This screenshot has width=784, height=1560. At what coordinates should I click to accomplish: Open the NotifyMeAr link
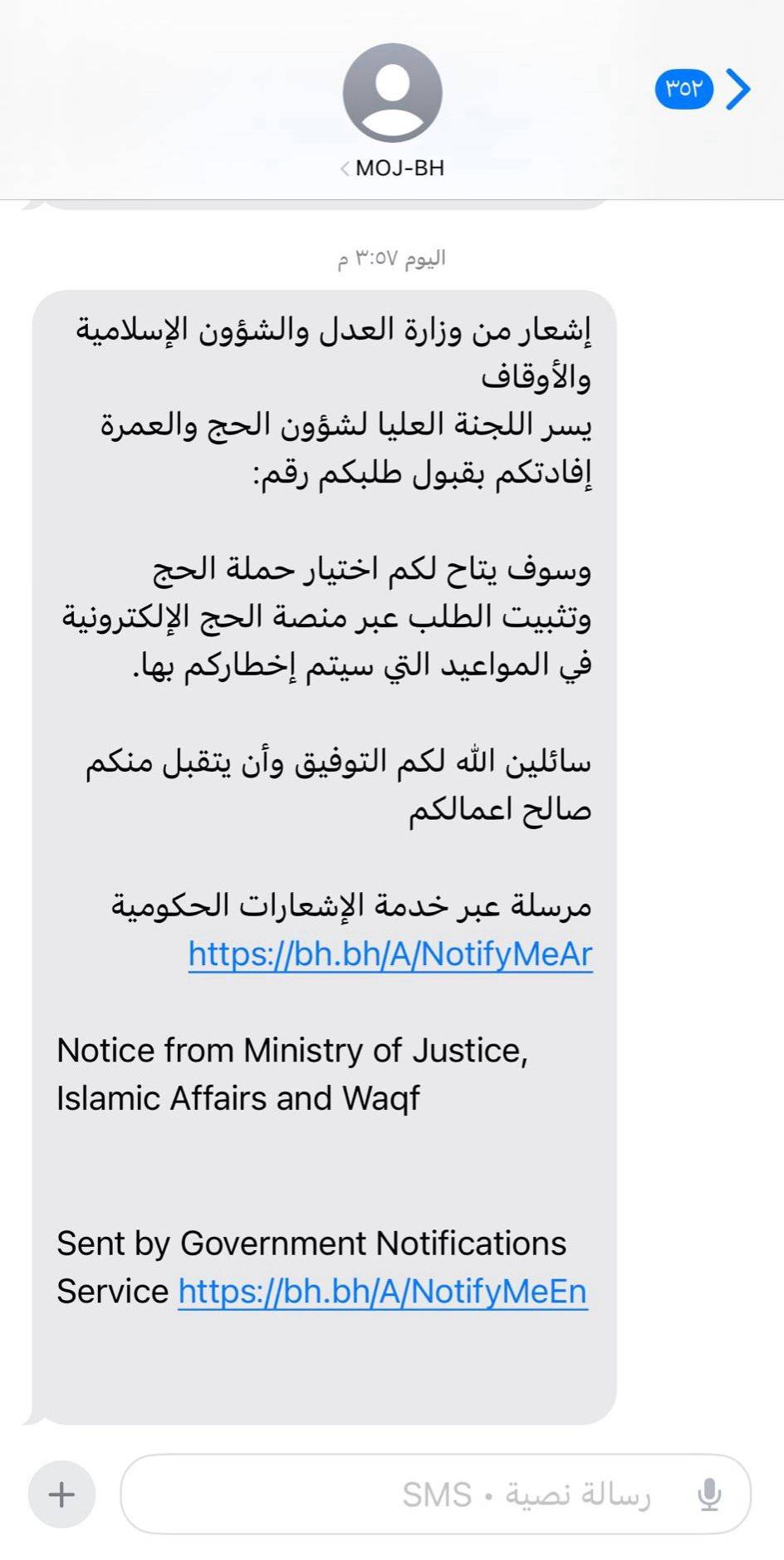(x=390, y=954)
